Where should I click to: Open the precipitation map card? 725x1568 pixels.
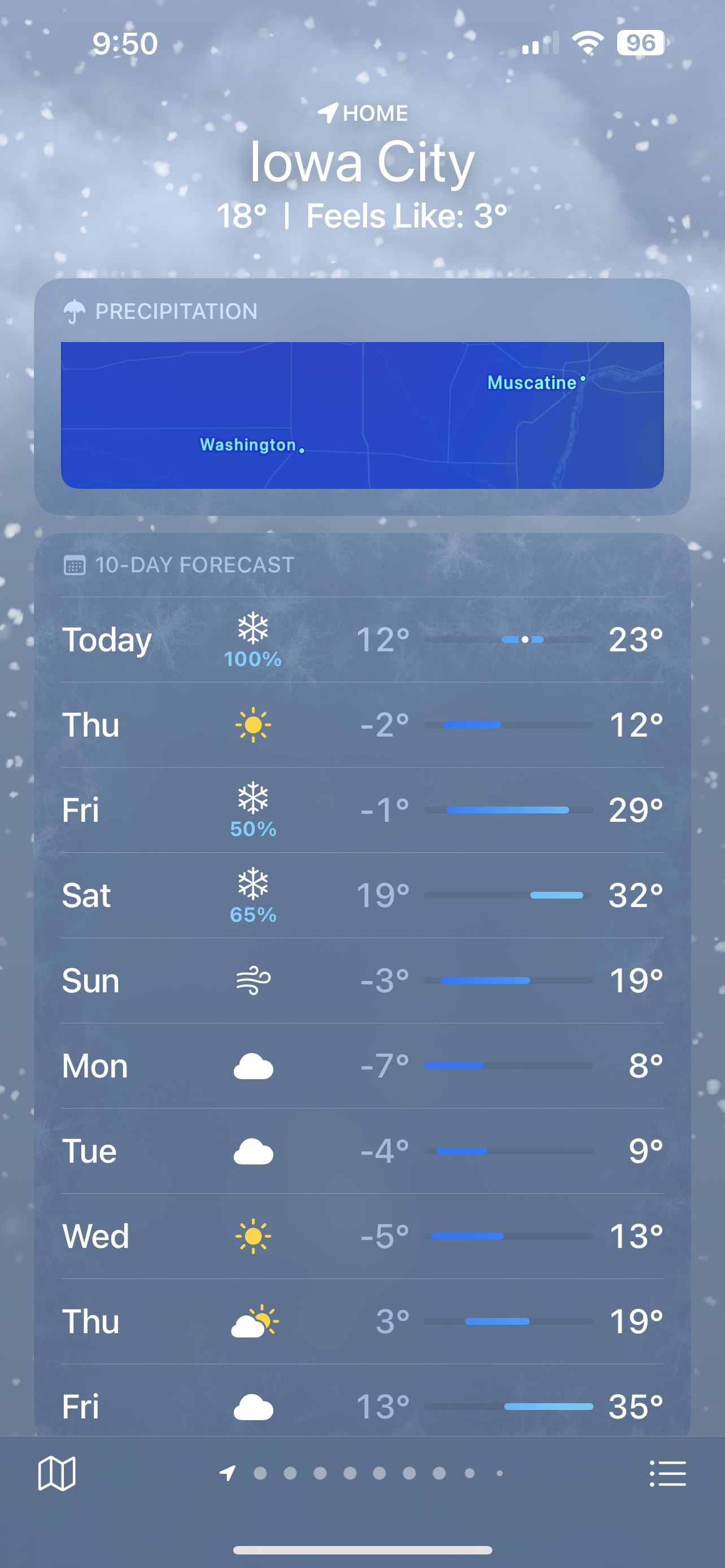[x=362, y=414]
